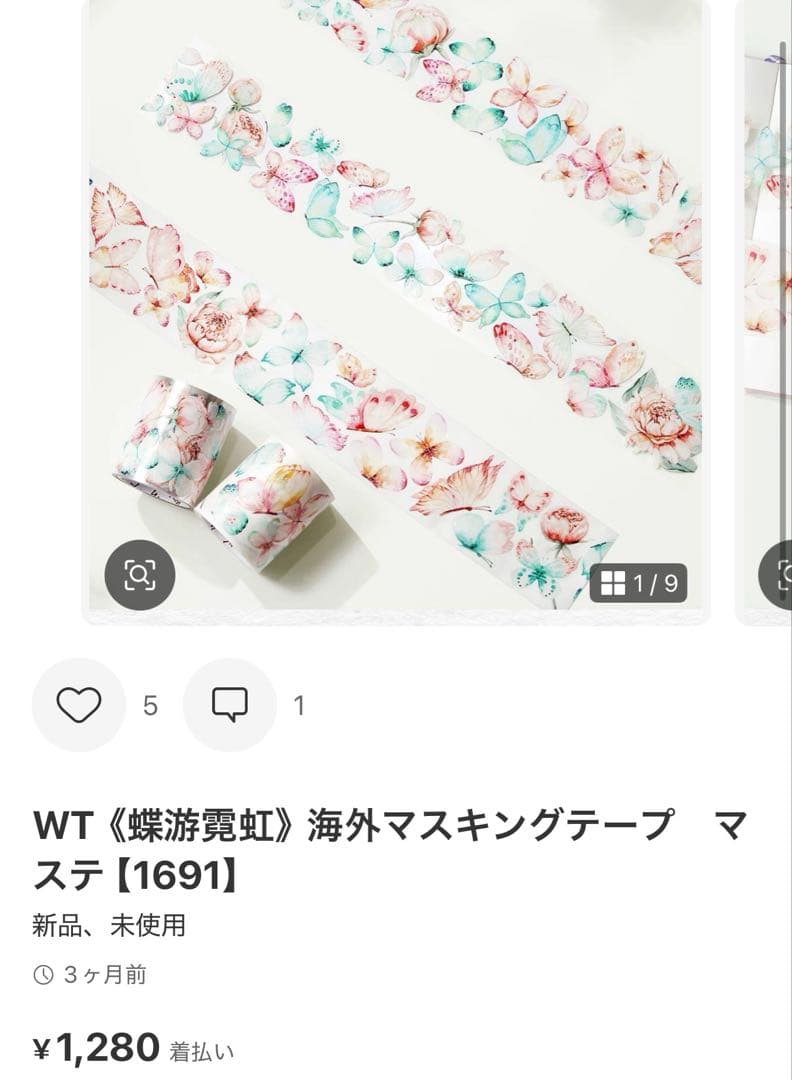Like this masking tape listing
Screen dimensions: 792x1080
click(x=78, y=706)
